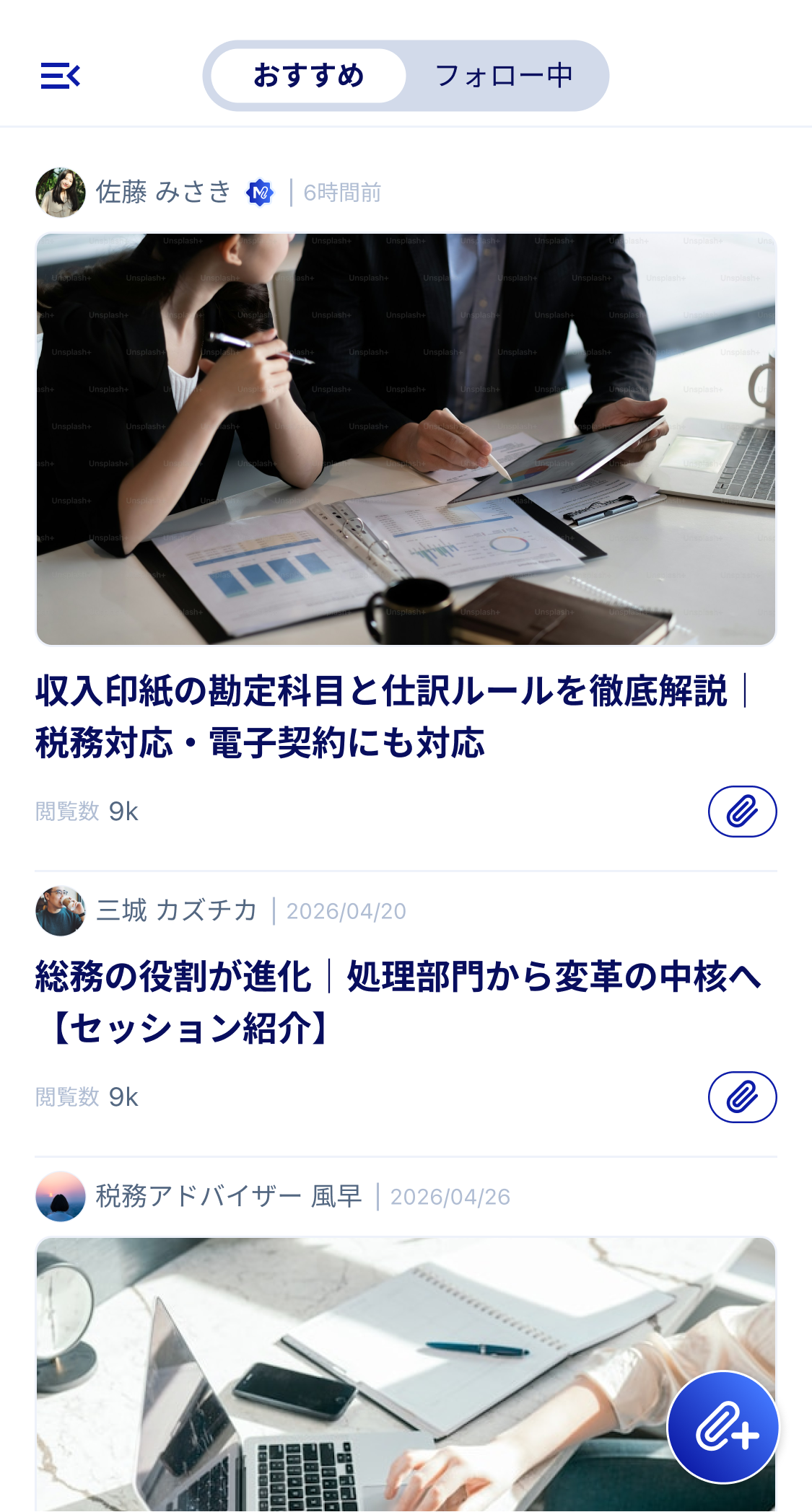
Task: Open the 総務の役割が進化 article
Action: coord(398,1001)
